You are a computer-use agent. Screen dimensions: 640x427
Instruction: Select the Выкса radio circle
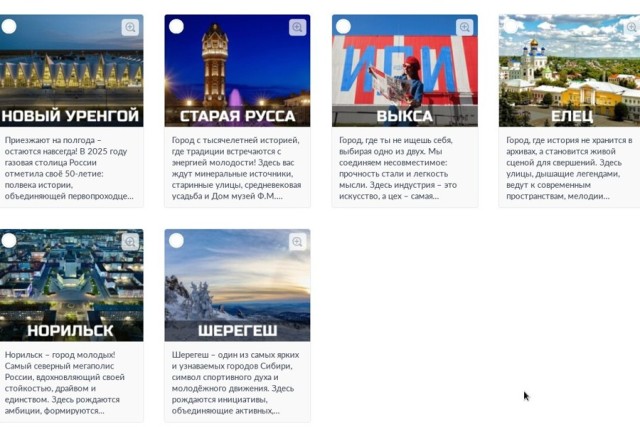click(x=343, y=26)
